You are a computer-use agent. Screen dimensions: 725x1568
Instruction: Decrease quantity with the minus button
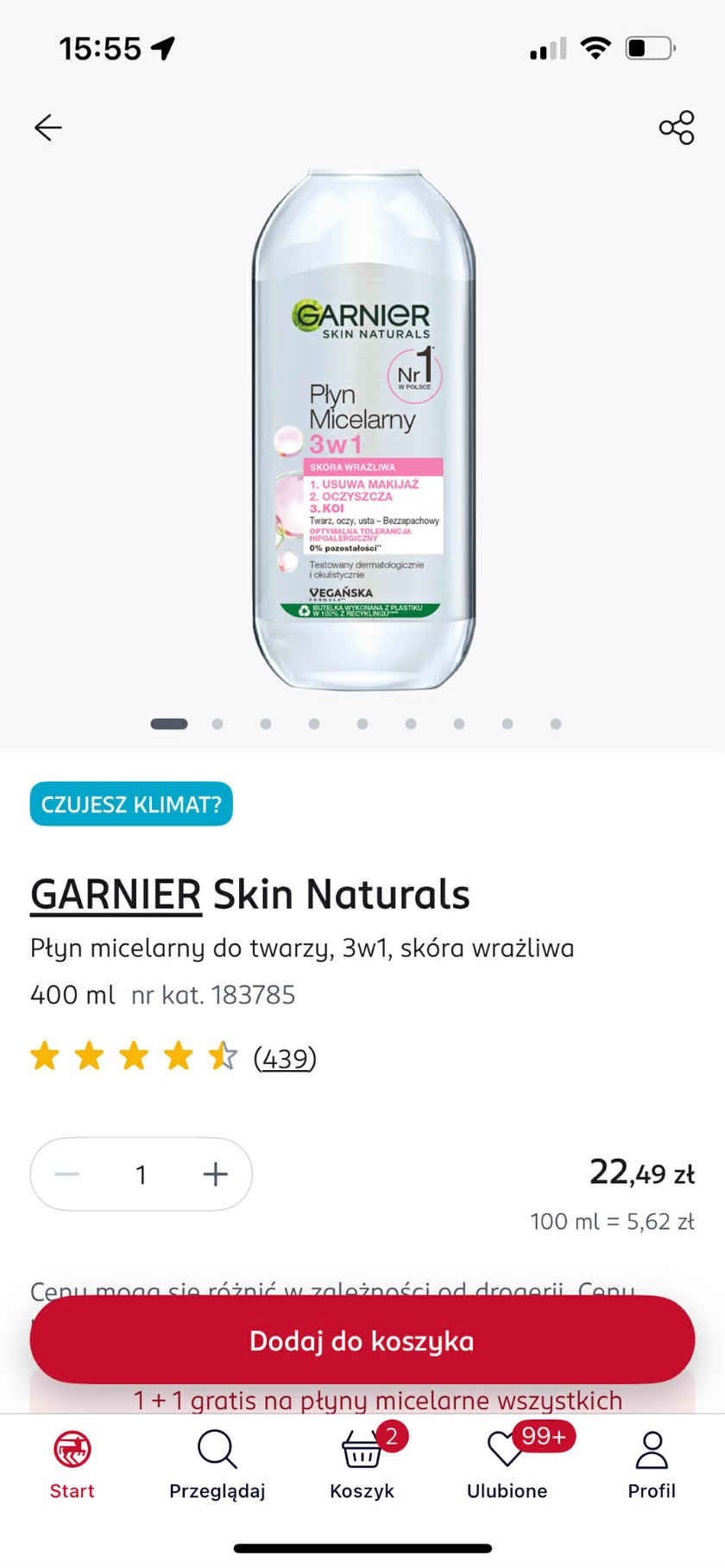pos(67,1174)
